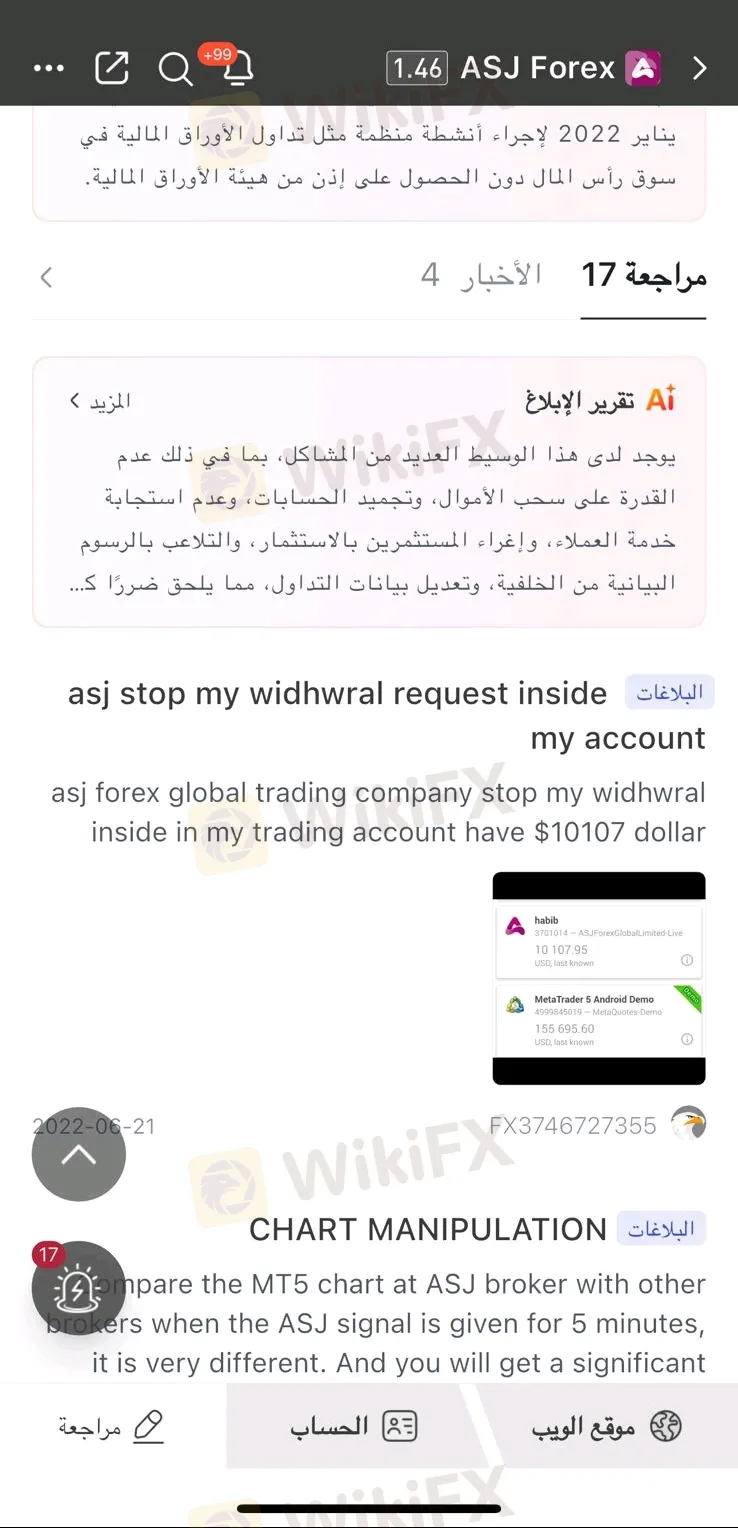This screenshot has width=738, height=1528.
Task: Switch to the مراجعة 17 tab
Action: pos(644,275)
